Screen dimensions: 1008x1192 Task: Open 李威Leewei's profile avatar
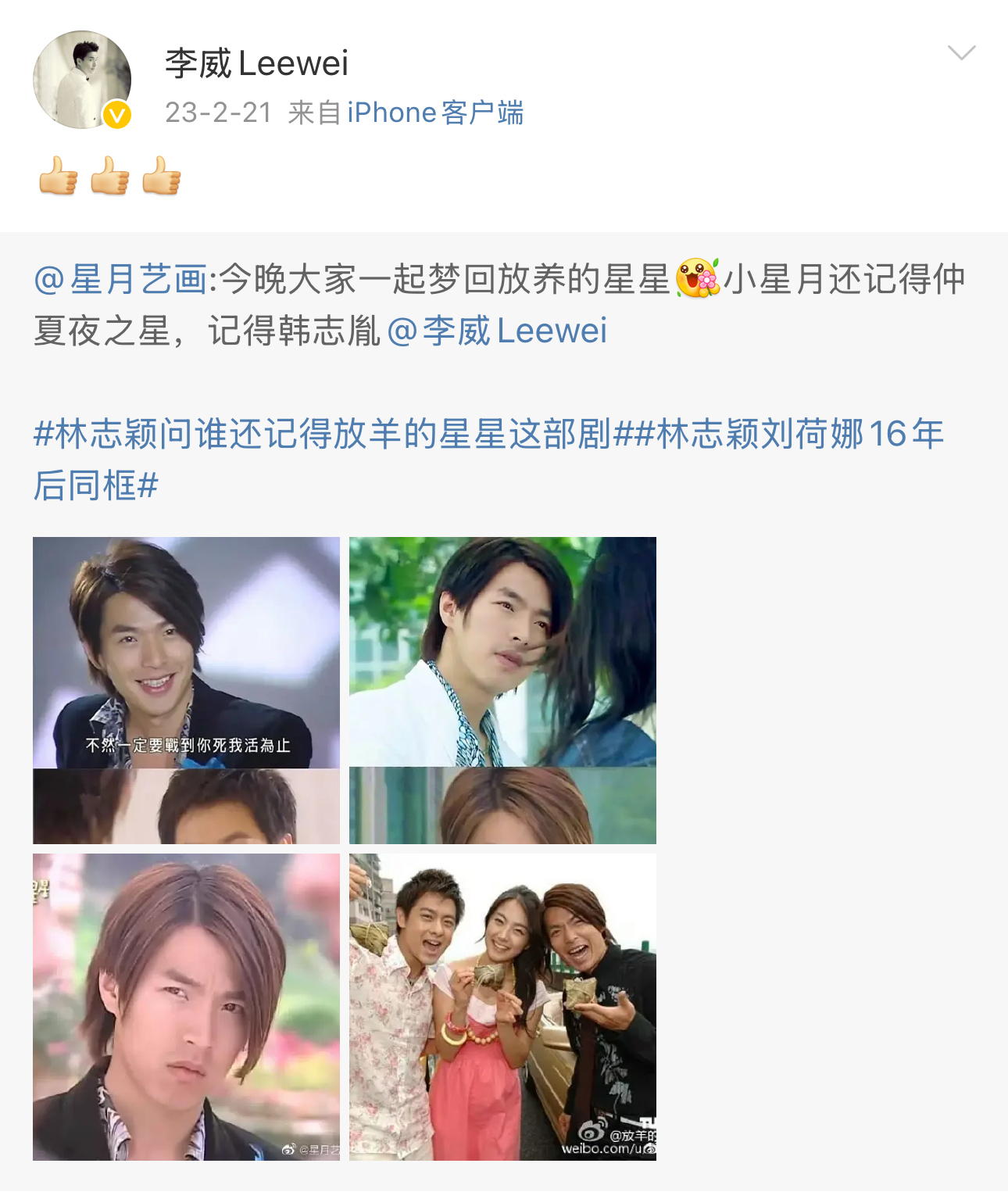[81, 80]
